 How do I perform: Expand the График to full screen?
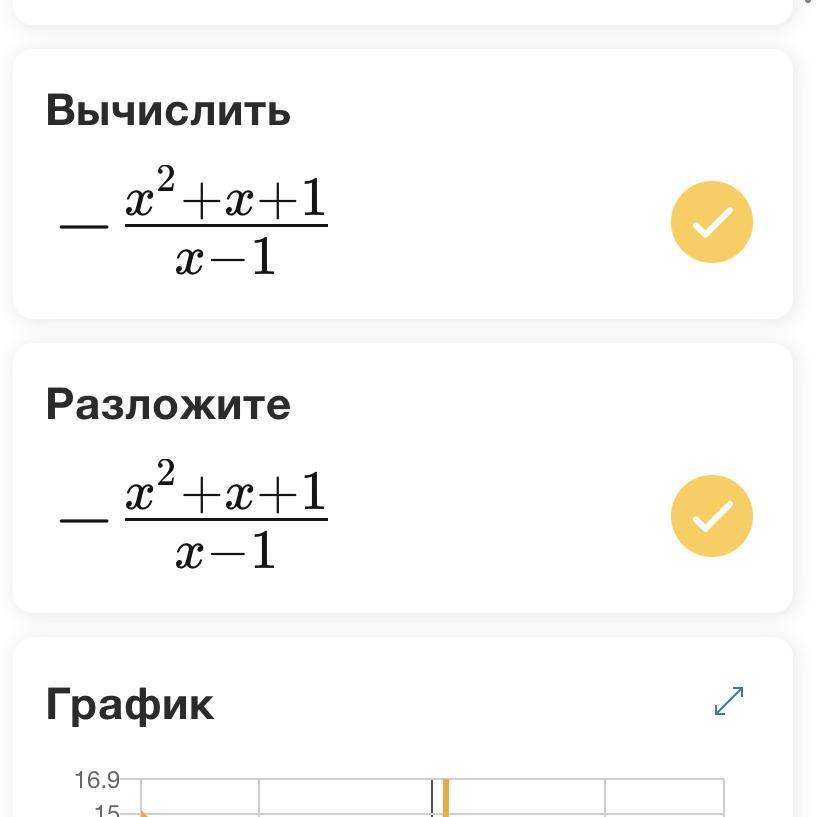pyautogui.click(x=729, y=701)
